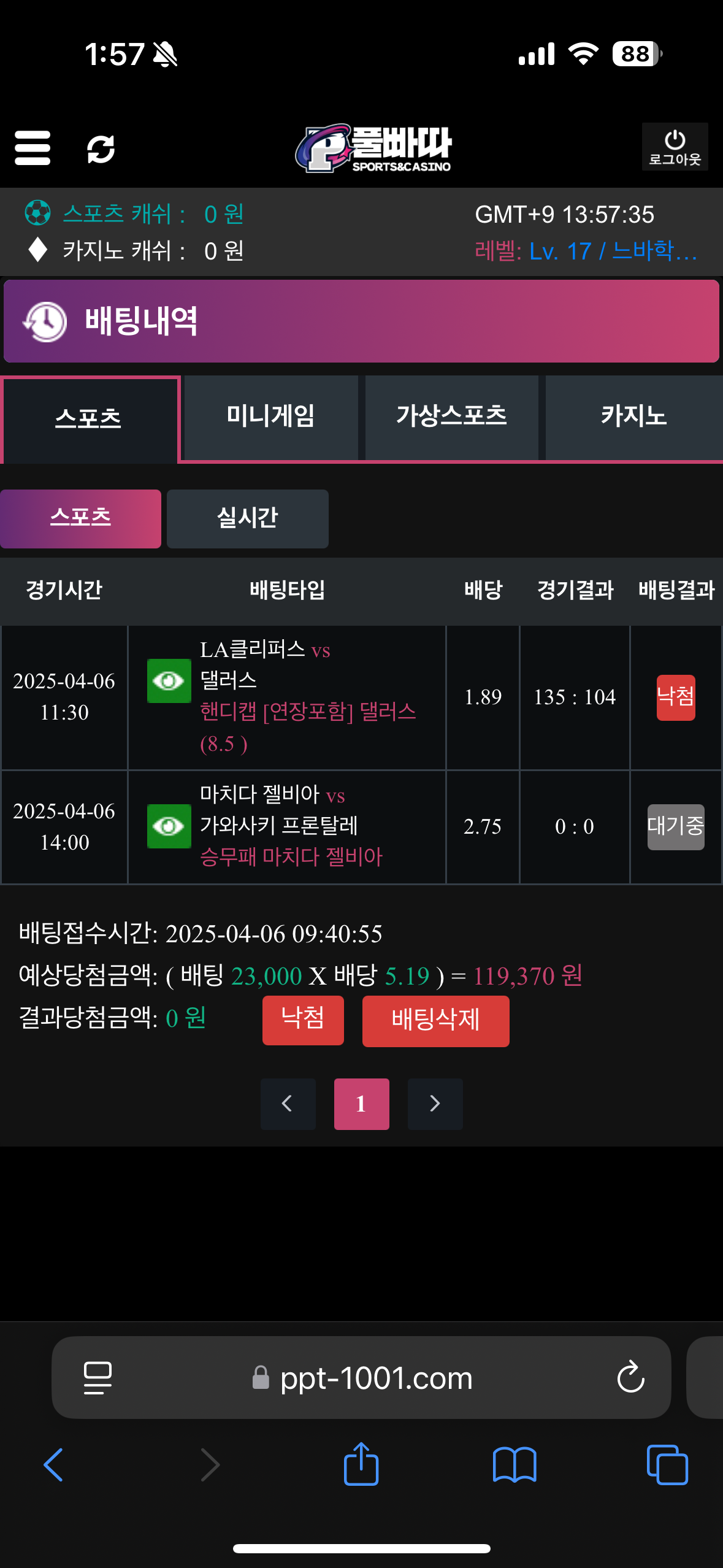Switch to the 미니게임 tab

pos(270,417)
